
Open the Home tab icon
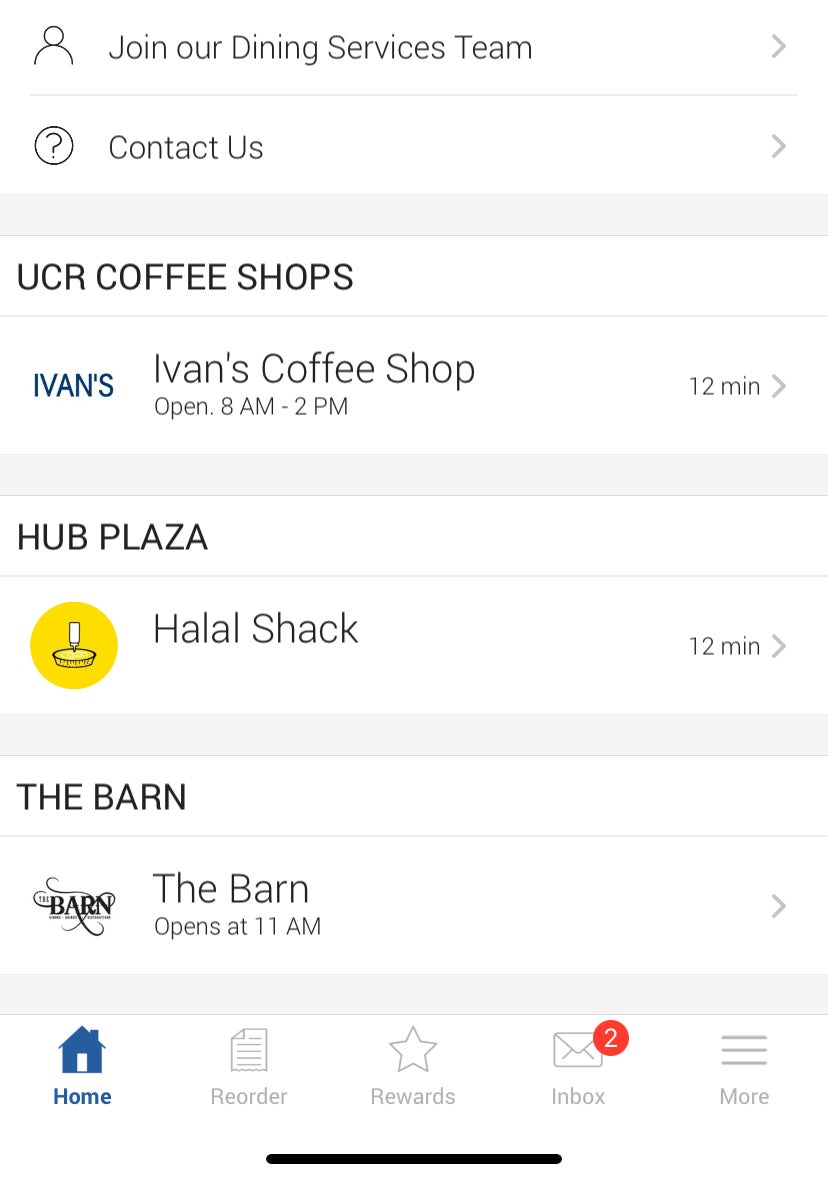tap(82, 1049)
